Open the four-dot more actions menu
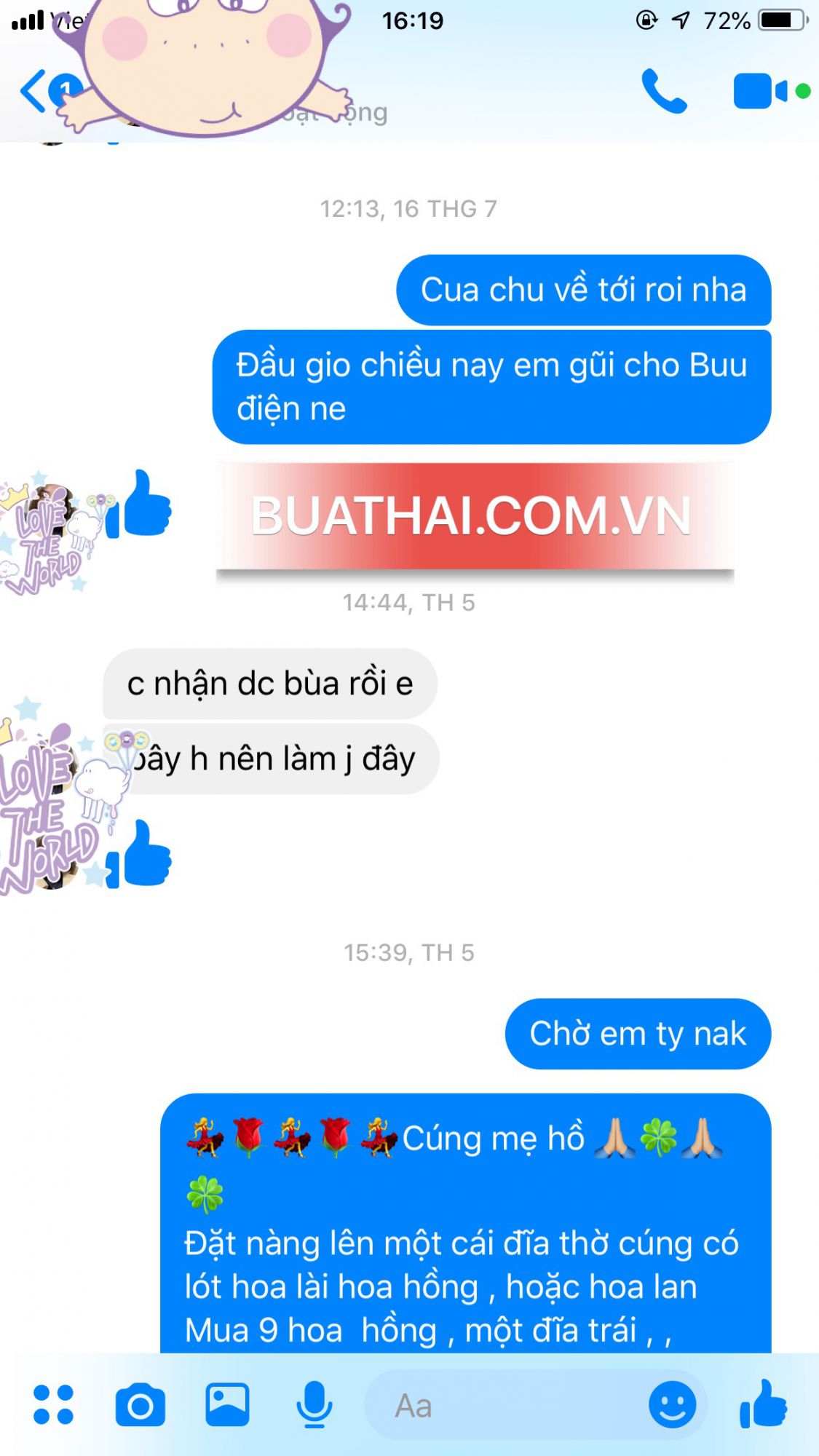819x1456 pixels. [53, 1404]
